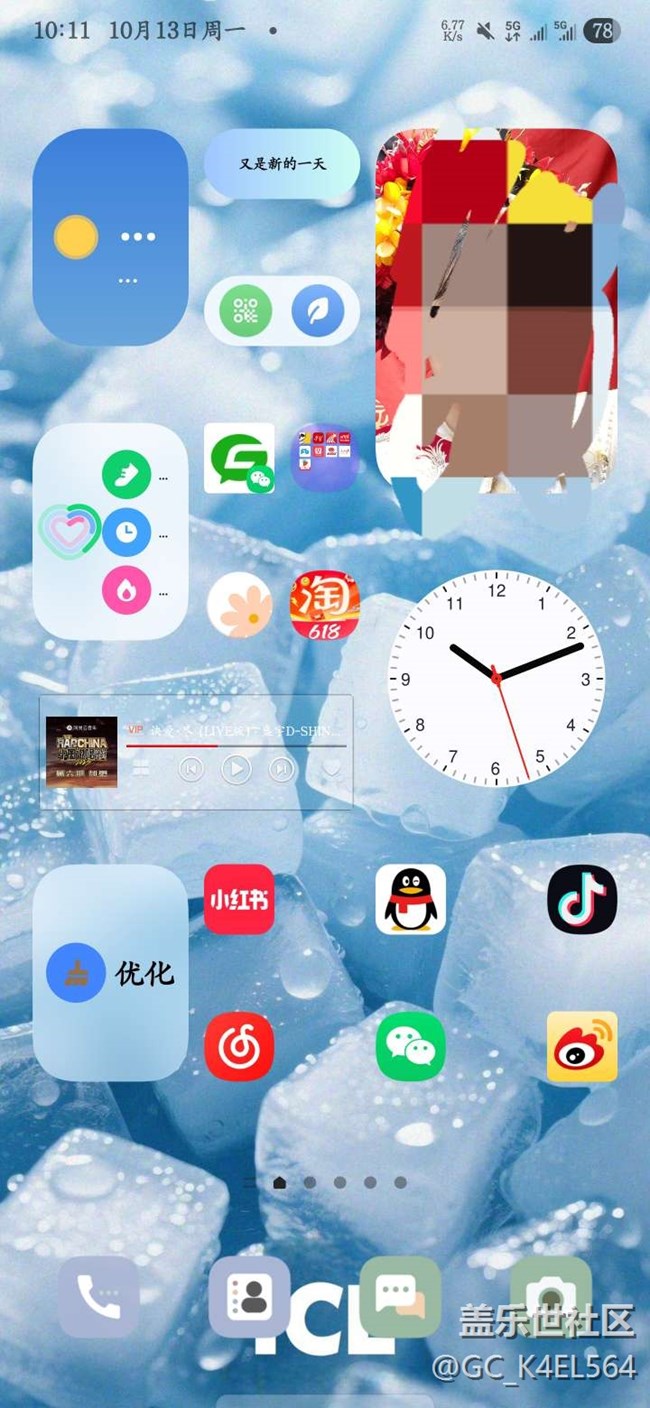Image resolution: width=650 pixels, height=1408 pixels.
Task: Open the Phone dialer in the dock
Action: click(x=98, y=1297)
